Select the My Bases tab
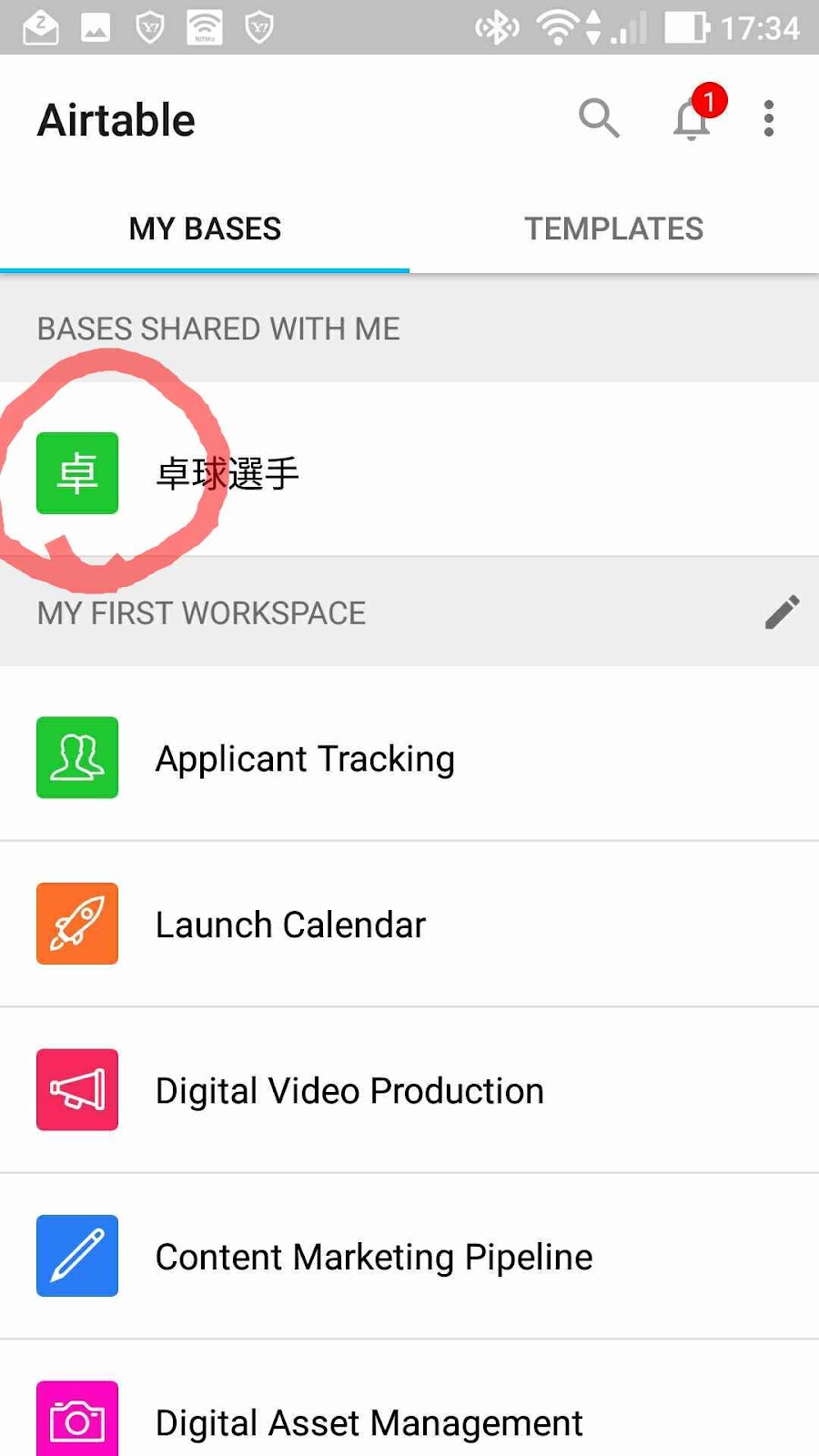The image size is (819, 1456). click(205, 228)
